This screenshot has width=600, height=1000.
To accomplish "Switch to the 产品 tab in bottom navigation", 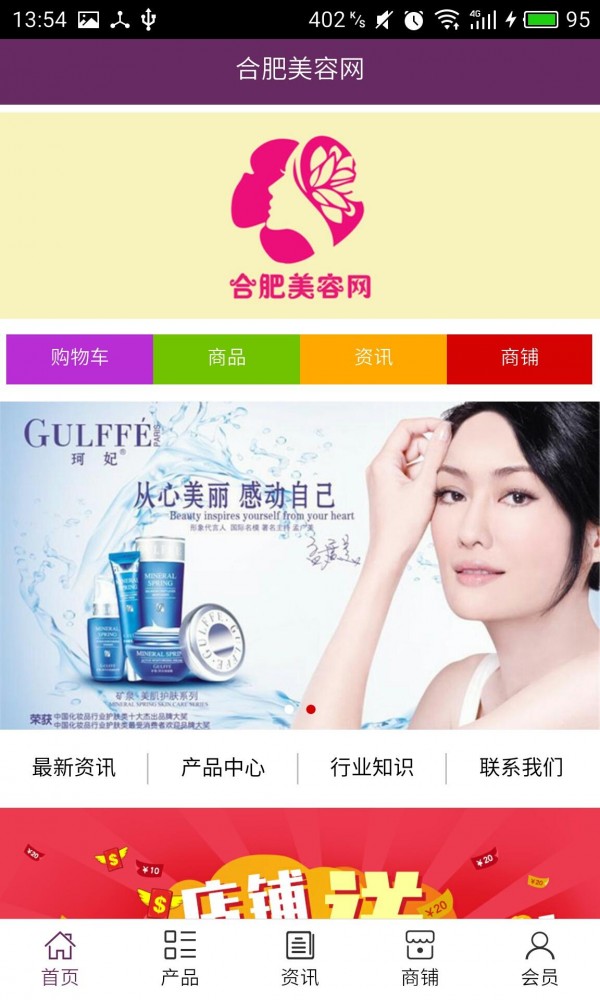I will (180, 958).
